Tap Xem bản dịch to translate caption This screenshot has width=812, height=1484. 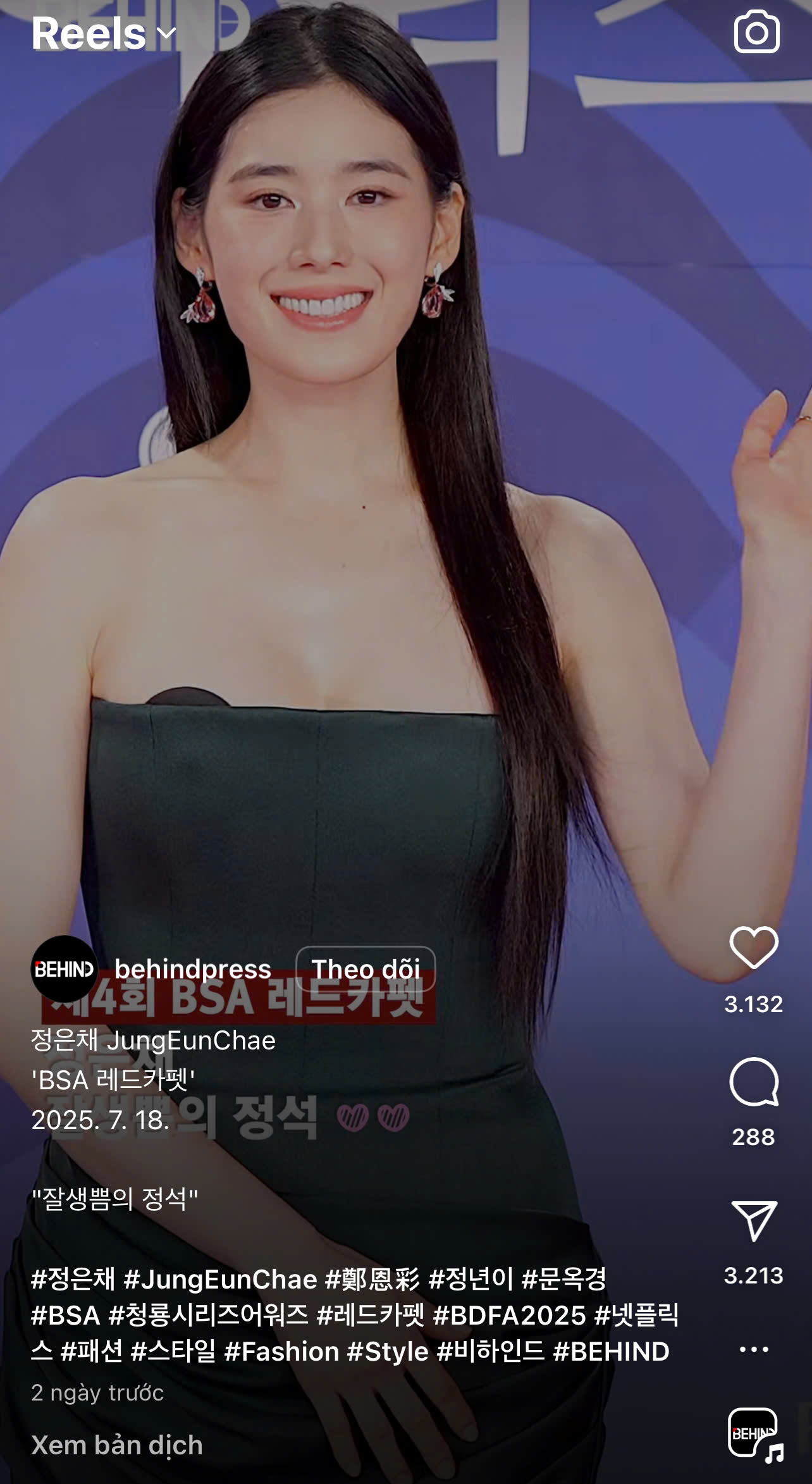click(117, 1445)
